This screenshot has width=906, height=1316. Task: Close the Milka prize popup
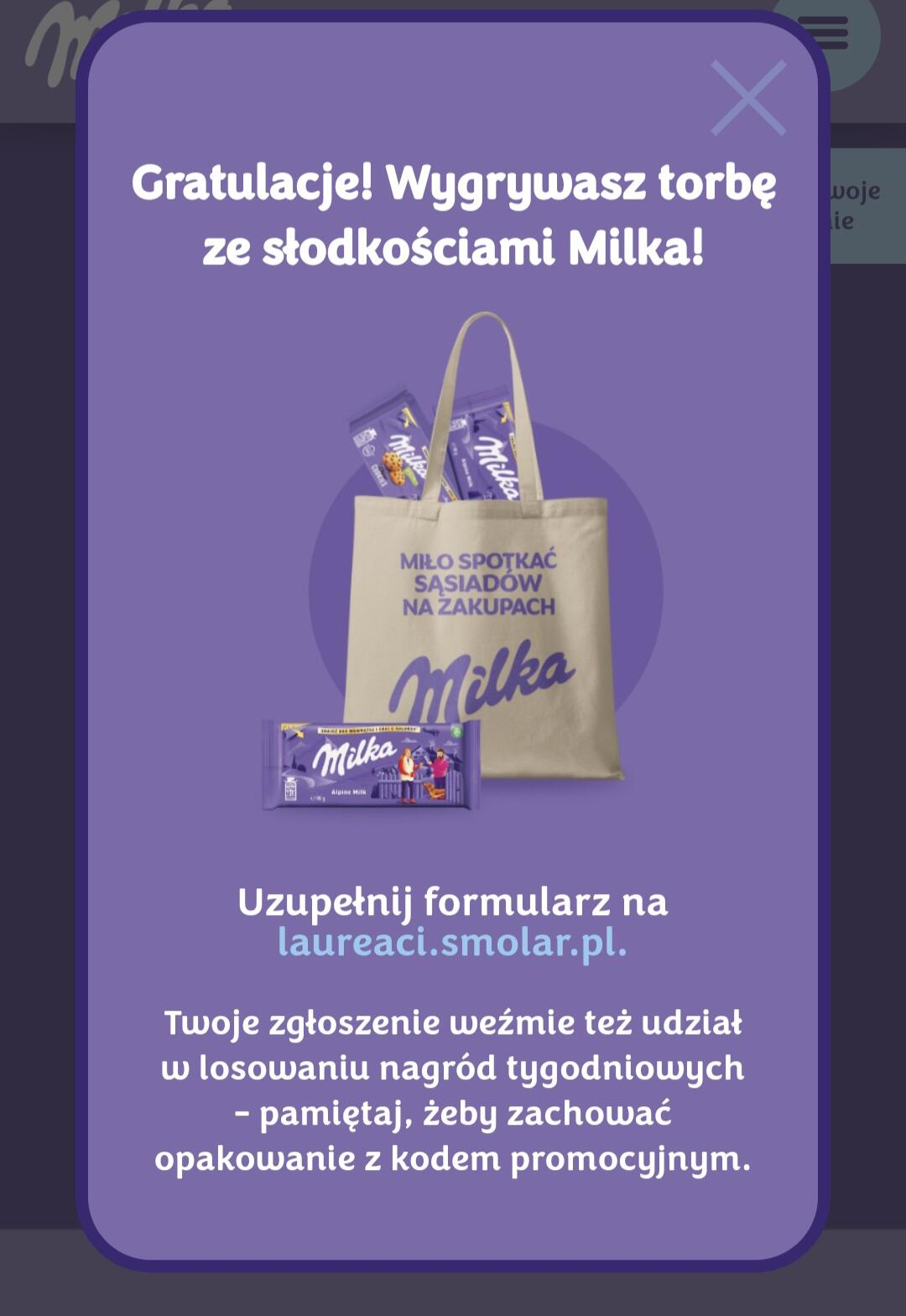point(748,97)
